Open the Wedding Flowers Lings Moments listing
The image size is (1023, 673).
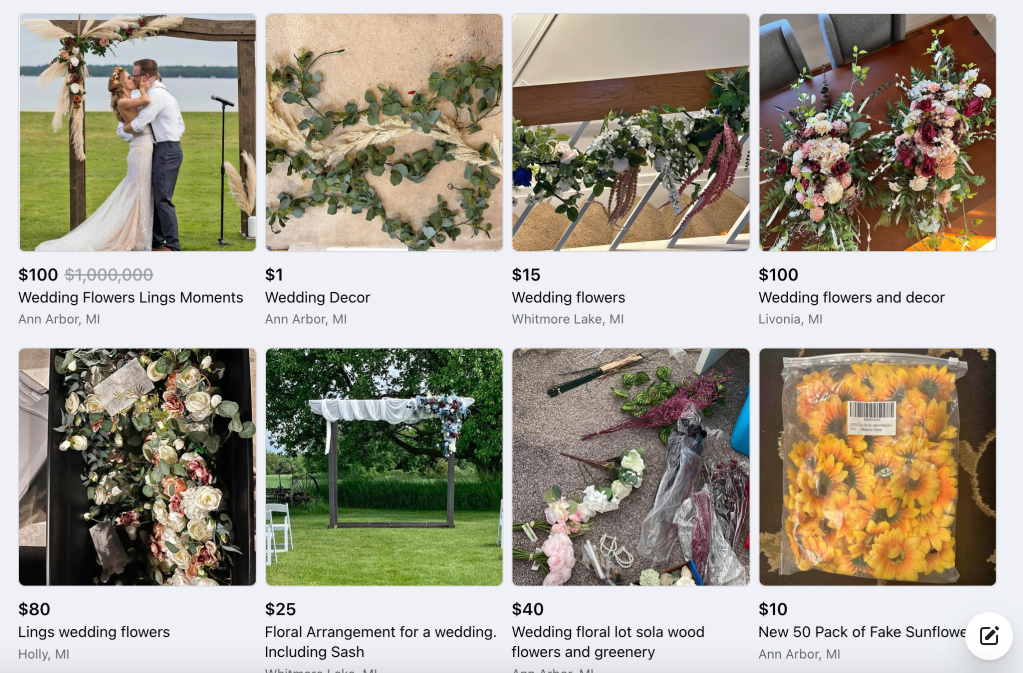137,132
